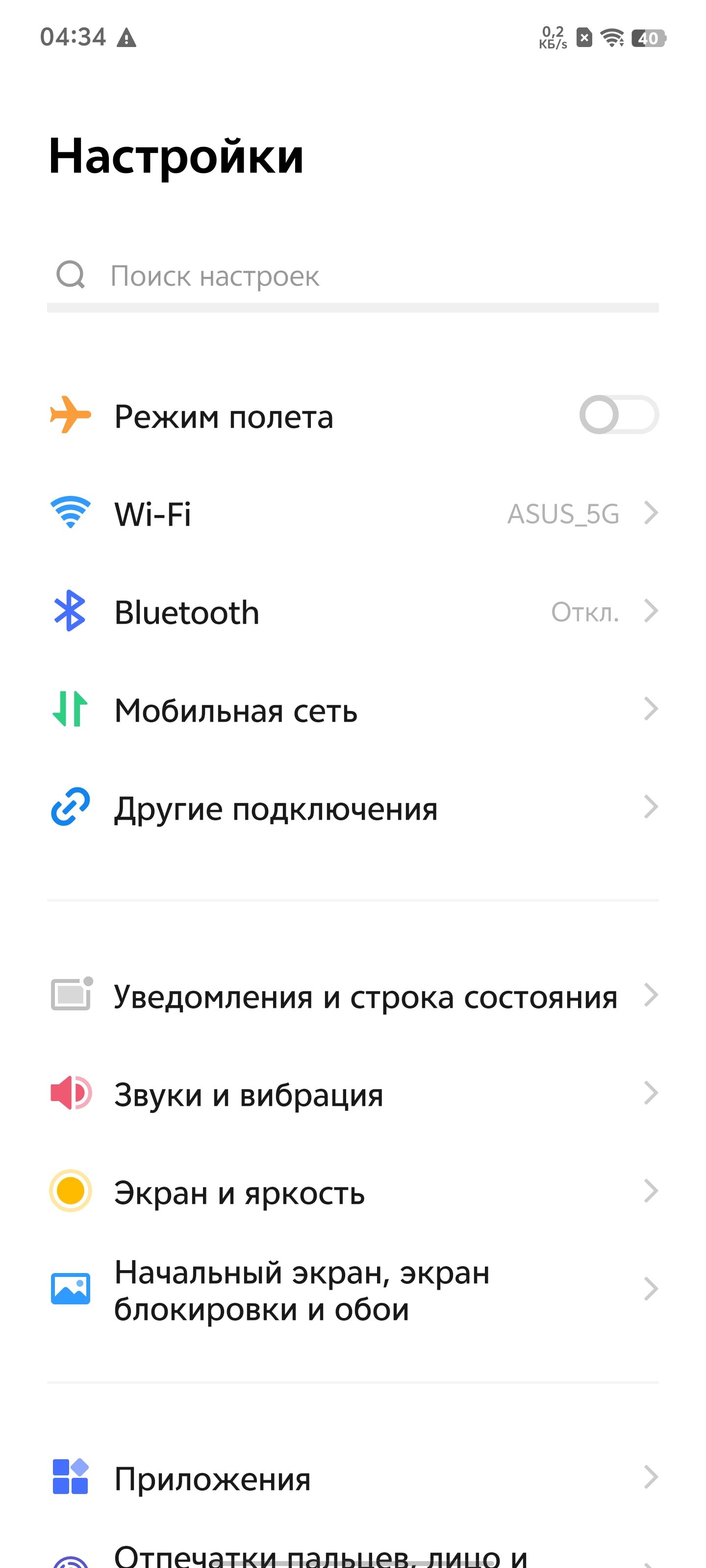Enable the Режим полета switch
Image resolution: width=706 pixels, height=1568 pixels.
(618, 415)
